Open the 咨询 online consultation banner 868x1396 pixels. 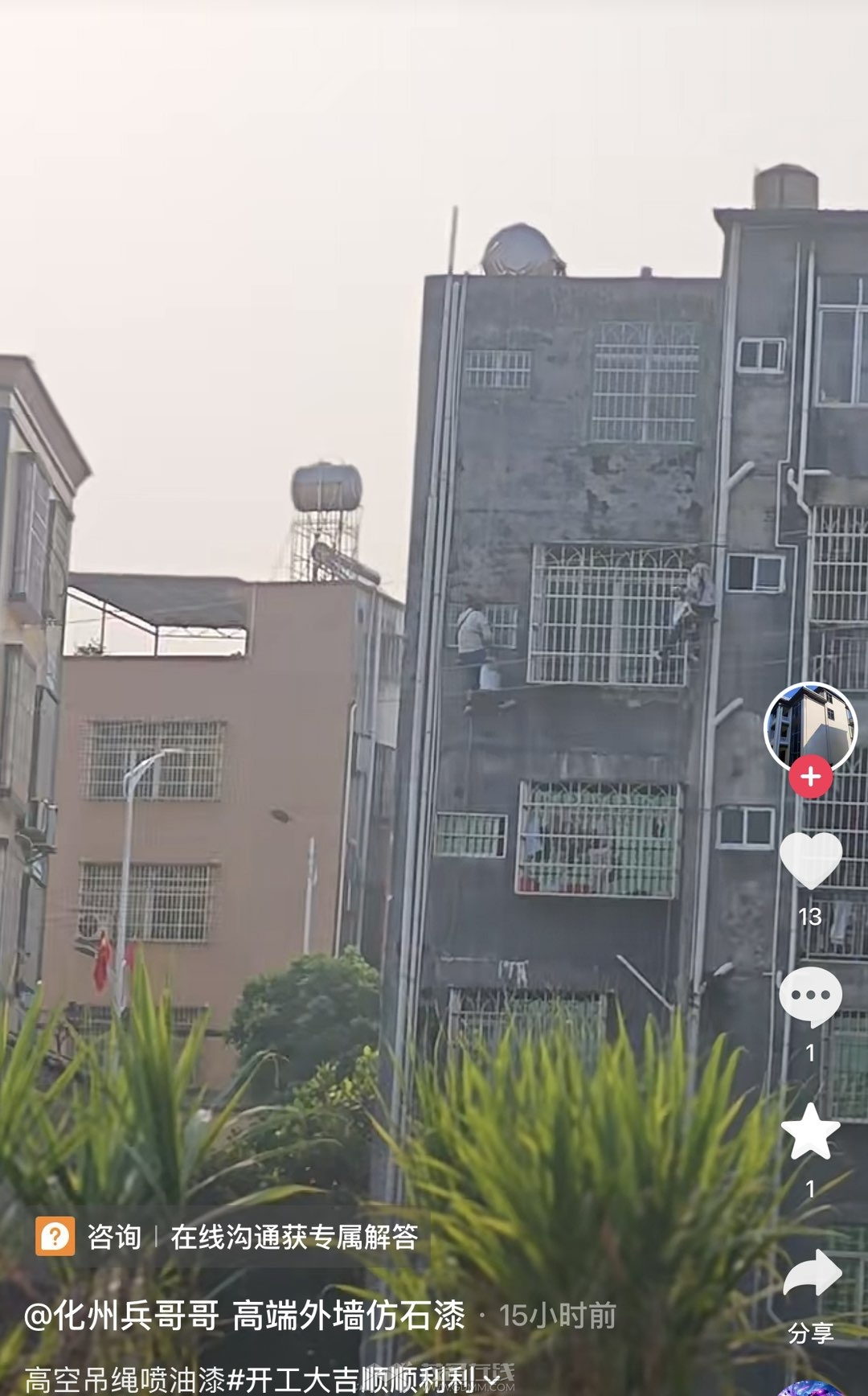(x=227, y=1237)
